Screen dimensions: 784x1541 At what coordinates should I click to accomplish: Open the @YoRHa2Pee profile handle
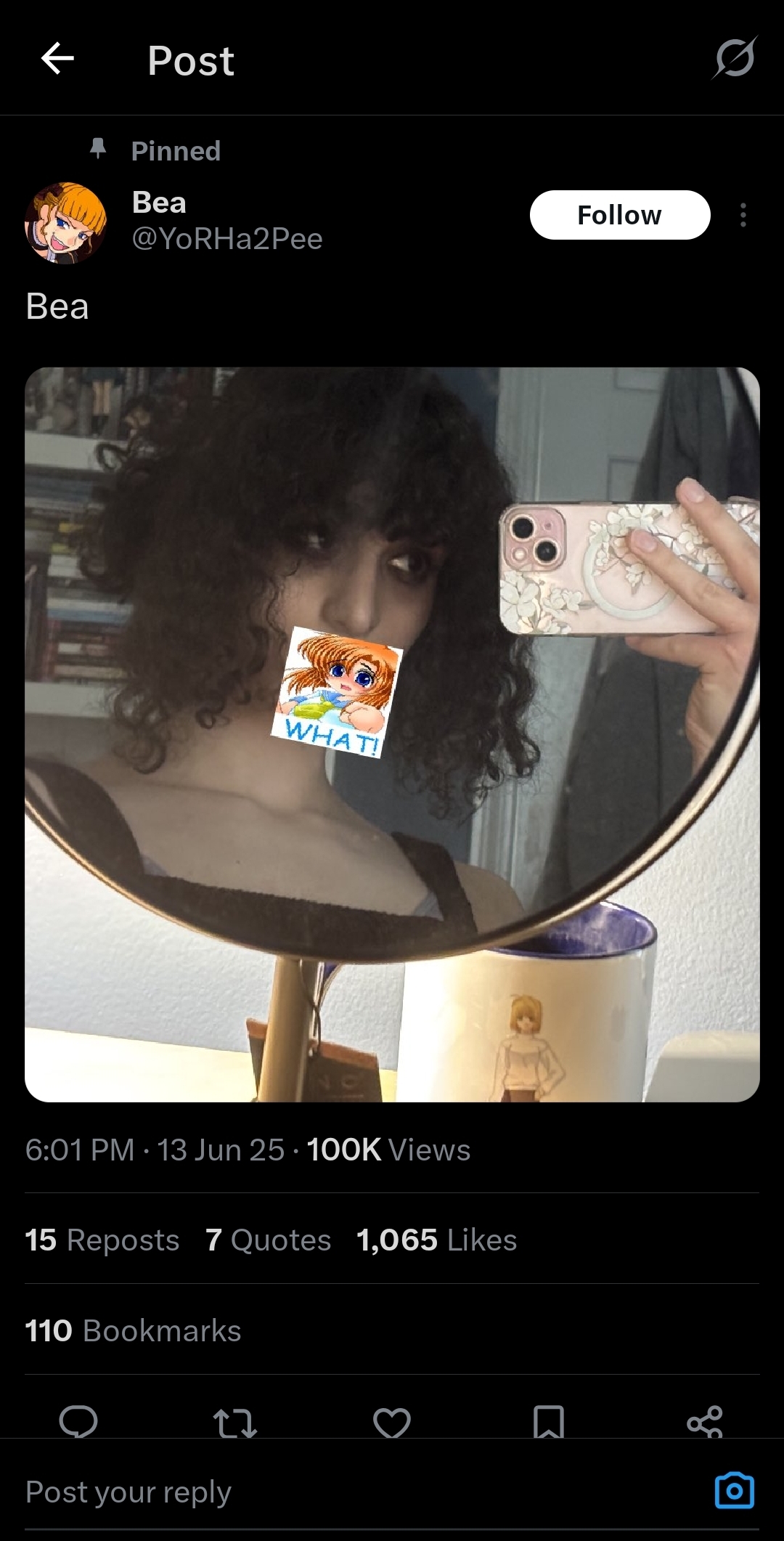(226, 239)
